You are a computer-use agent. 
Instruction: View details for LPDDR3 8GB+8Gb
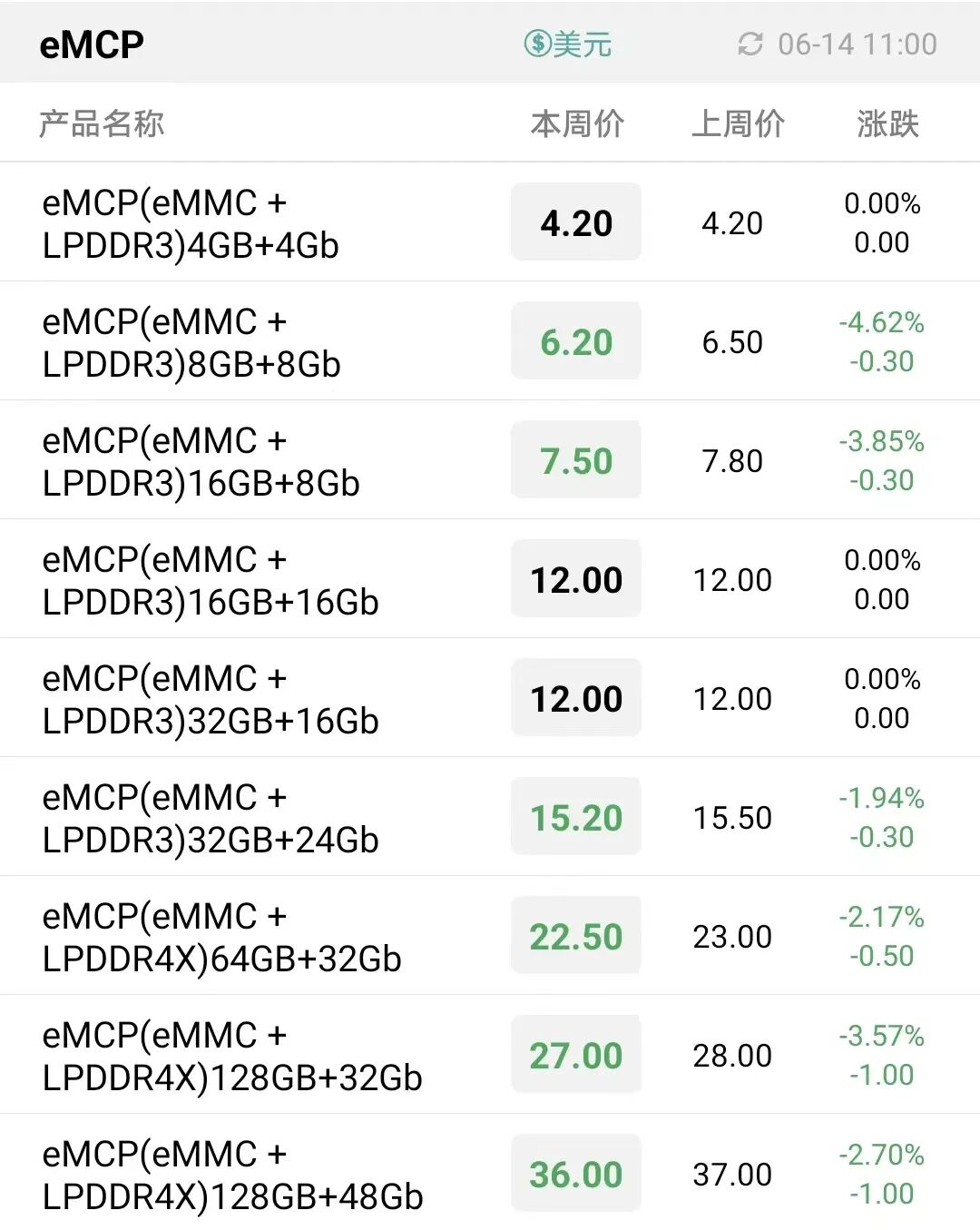pyautogui.click(x=191, y=342)
